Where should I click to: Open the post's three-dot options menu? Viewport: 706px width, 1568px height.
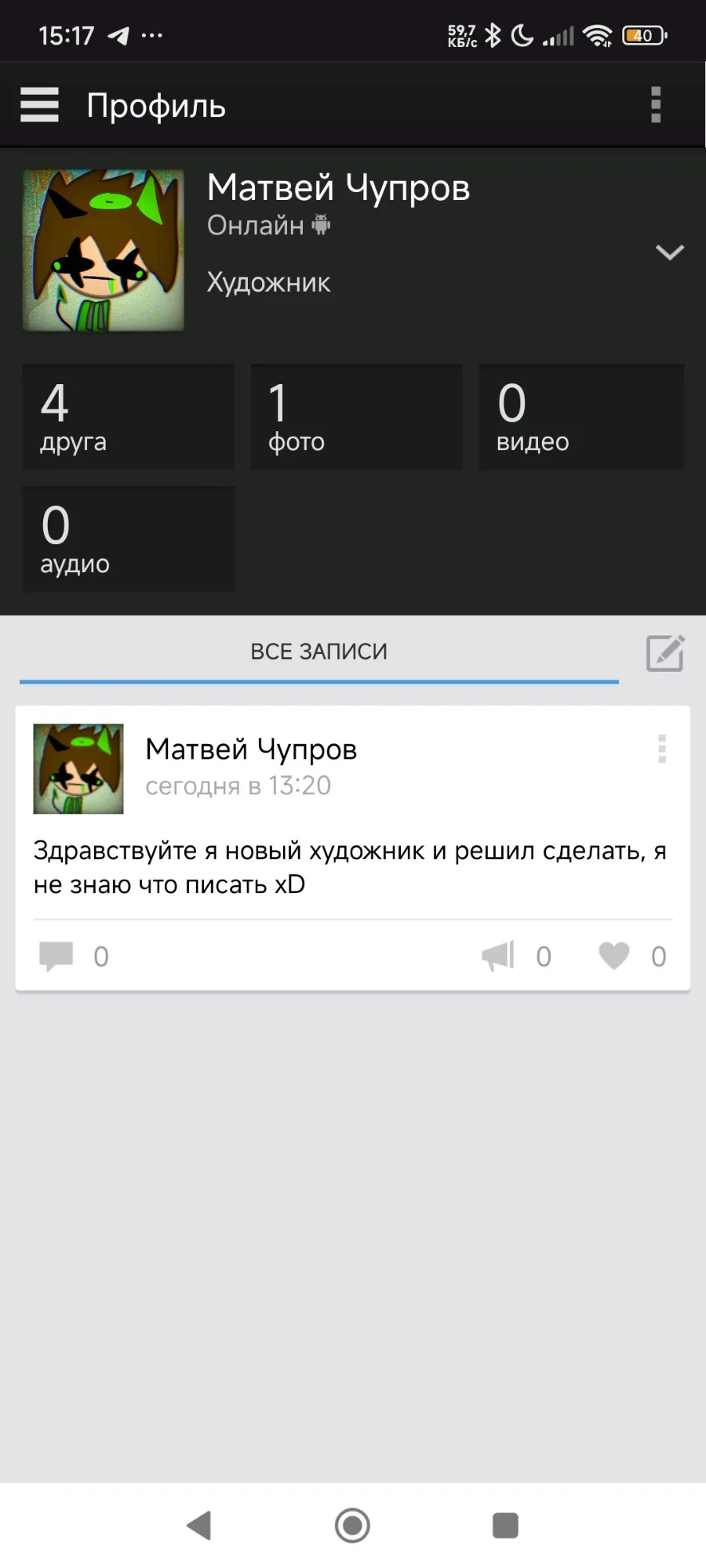tap(662, 750)
